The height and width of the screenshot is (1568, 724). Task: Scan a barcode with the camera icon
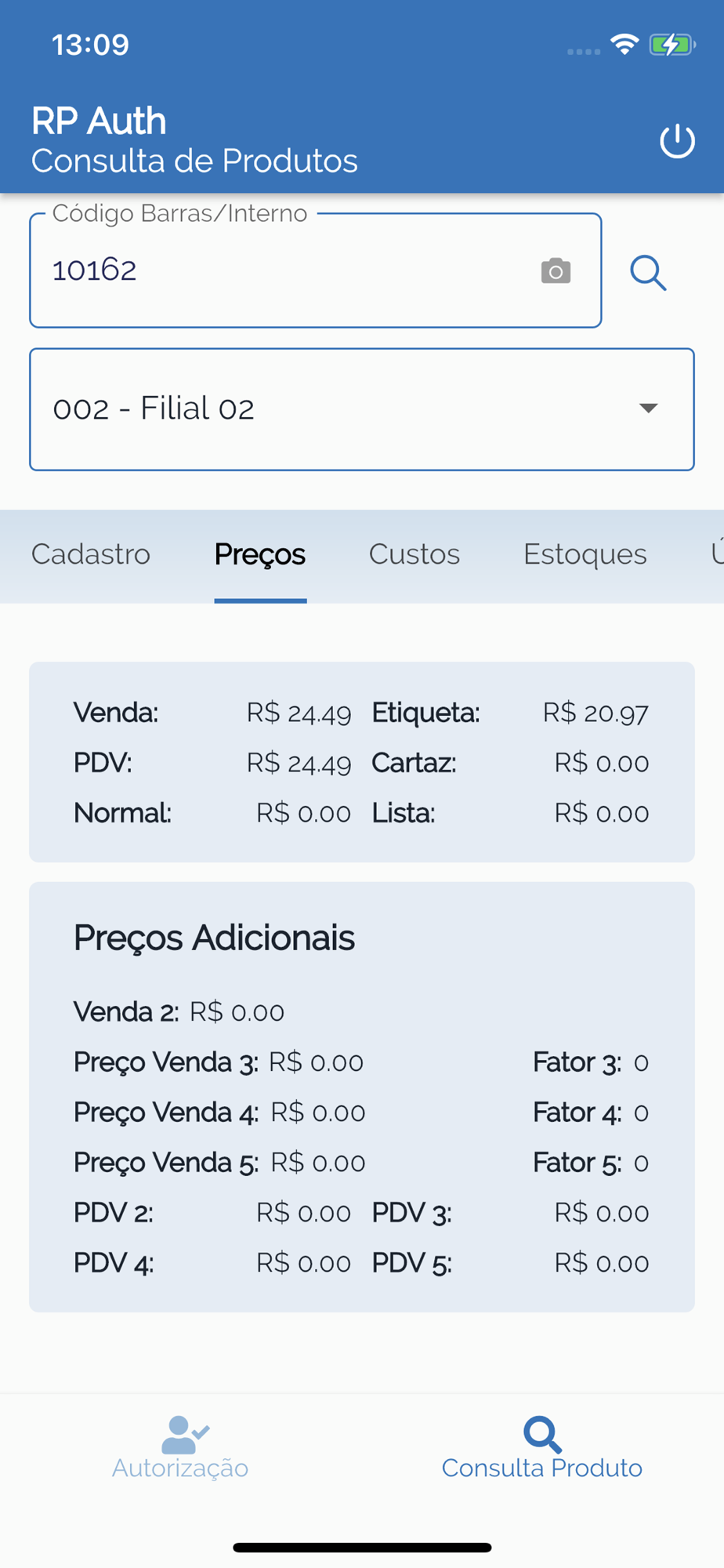(556, 271)
